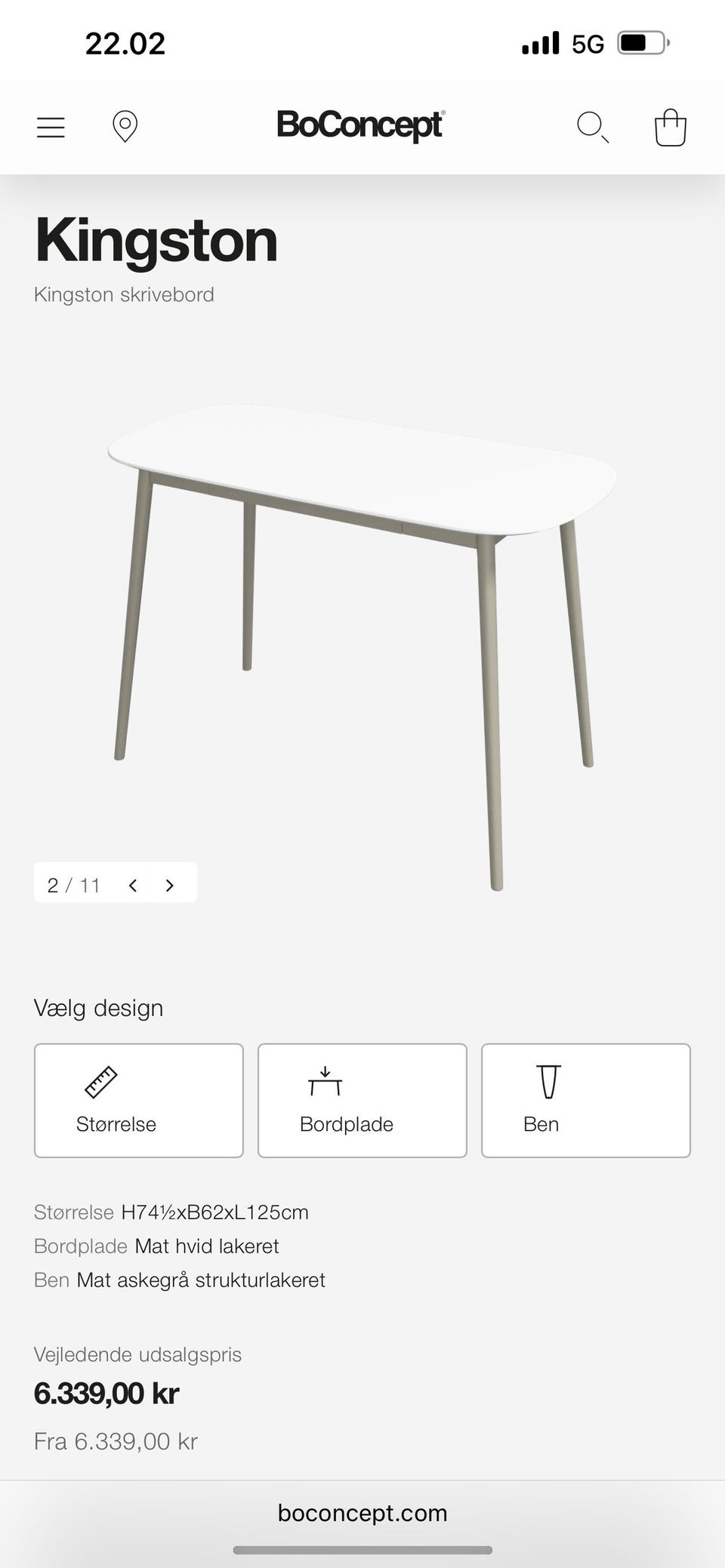Screen dimensions: 725x1568
Task: Open the shopping bag icon
Action: coord(669,127)
